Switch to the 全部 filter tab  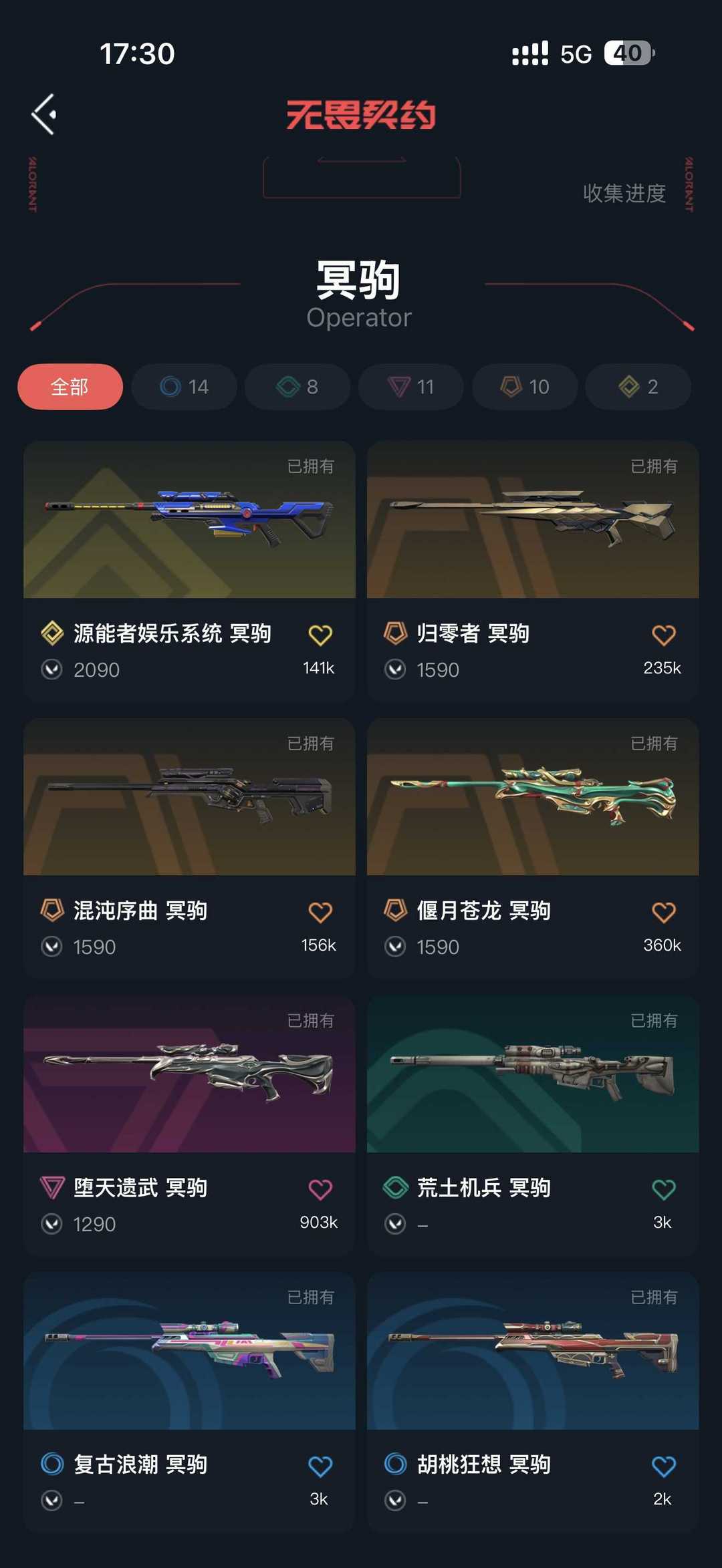[x=70, y=387]
